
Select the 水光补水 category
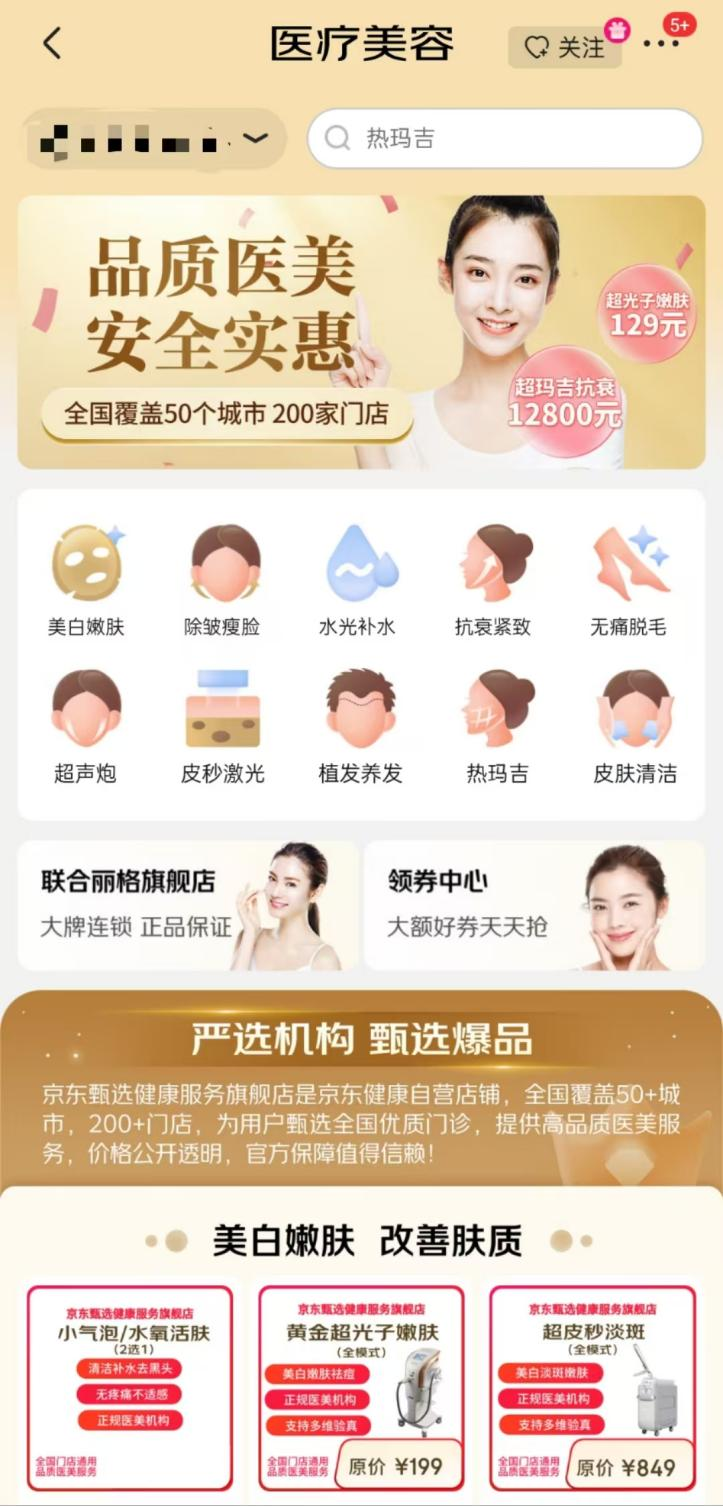point(360,582)
